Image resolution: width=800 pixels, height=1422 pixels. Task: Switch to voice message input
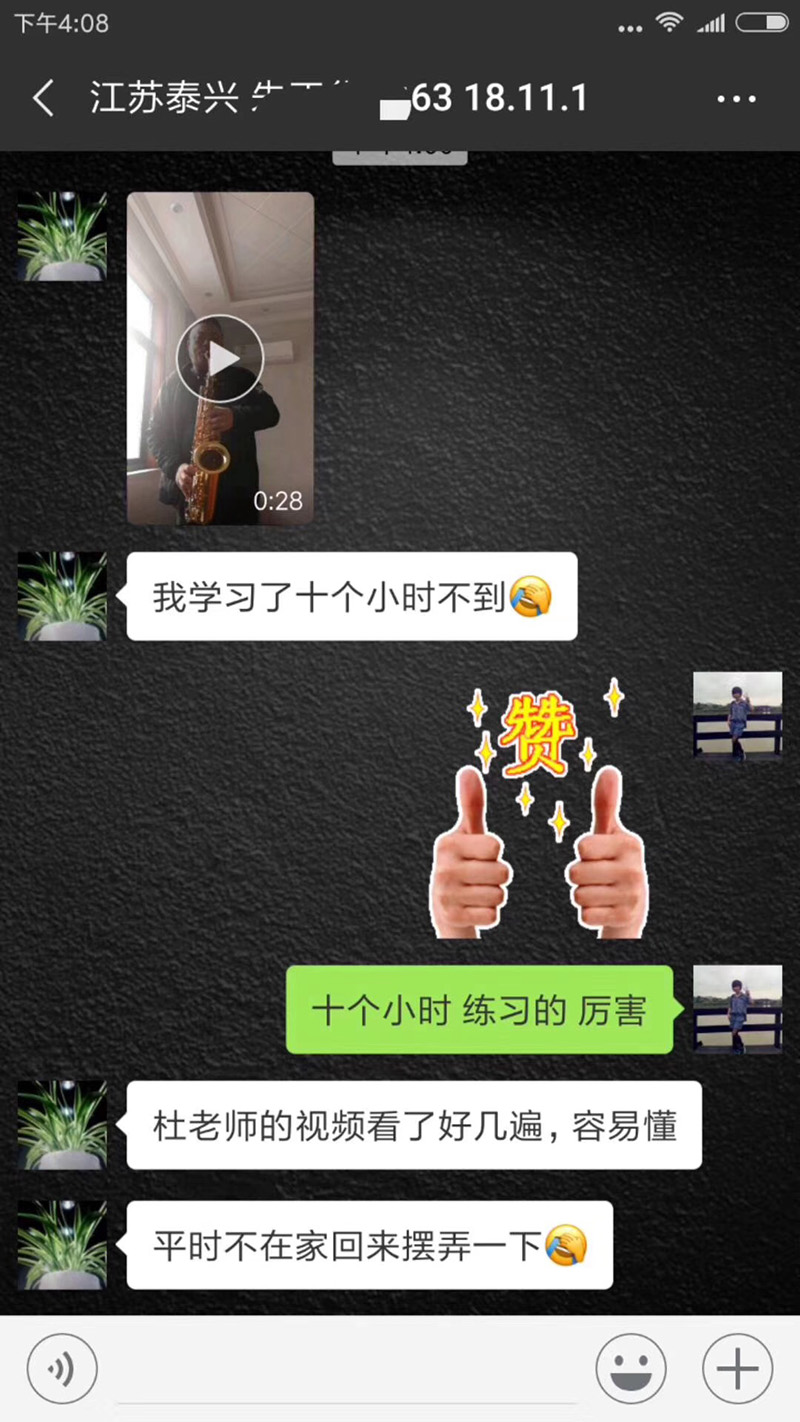(62, 1369)
